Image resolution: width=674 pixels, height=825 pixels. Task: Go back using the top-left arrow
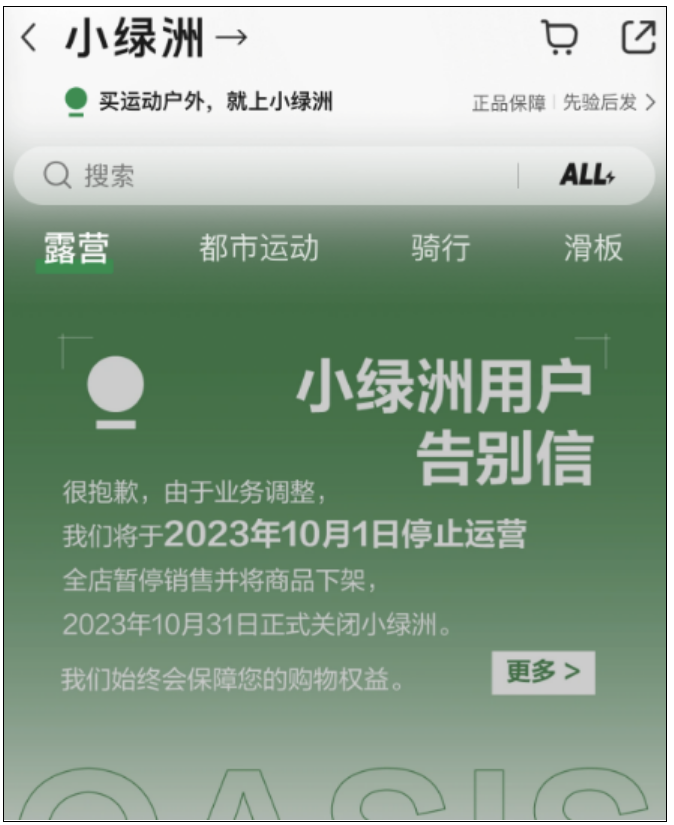28,39
